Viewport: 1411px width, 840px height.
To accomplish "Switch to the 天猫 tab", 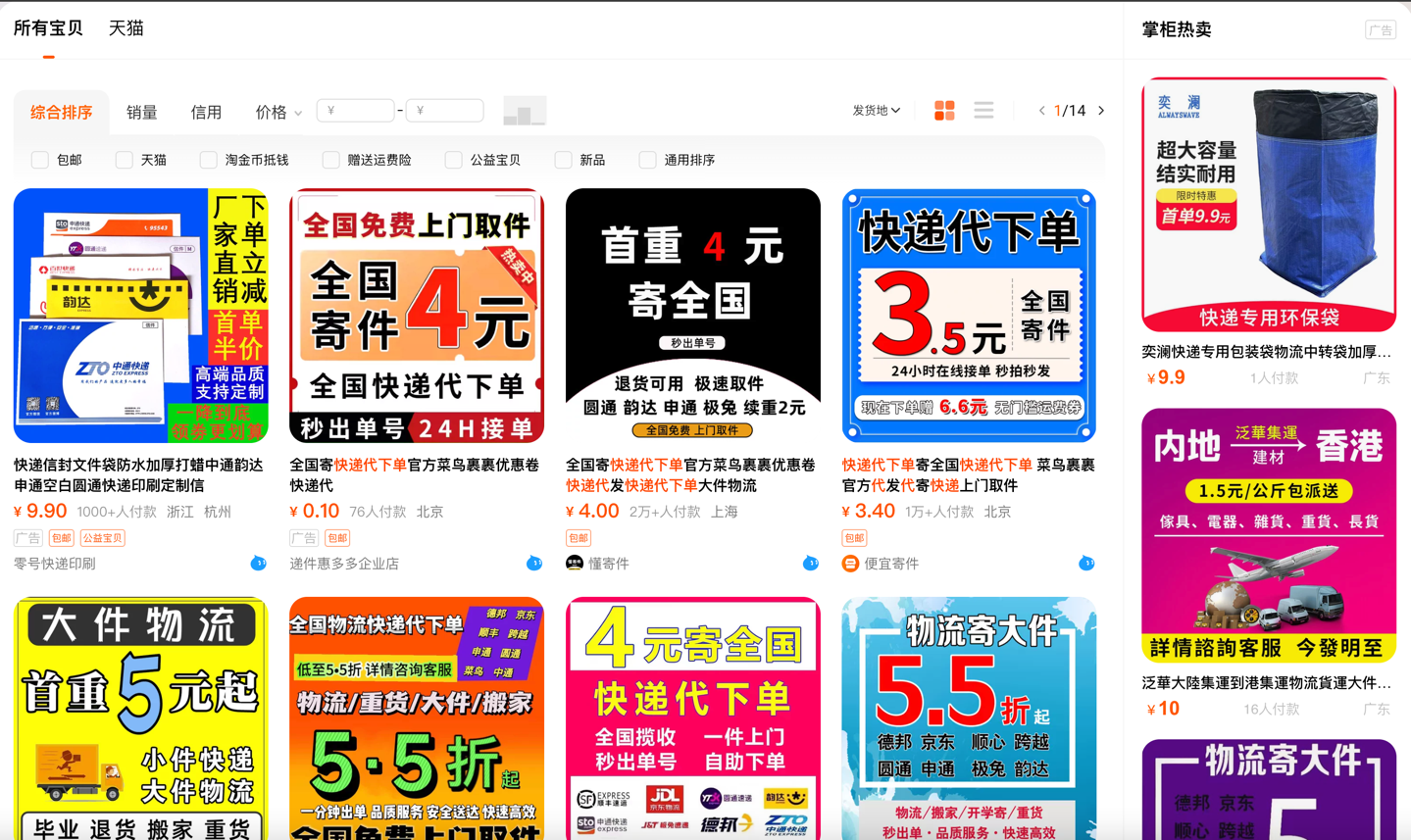I will coord(126,28).
